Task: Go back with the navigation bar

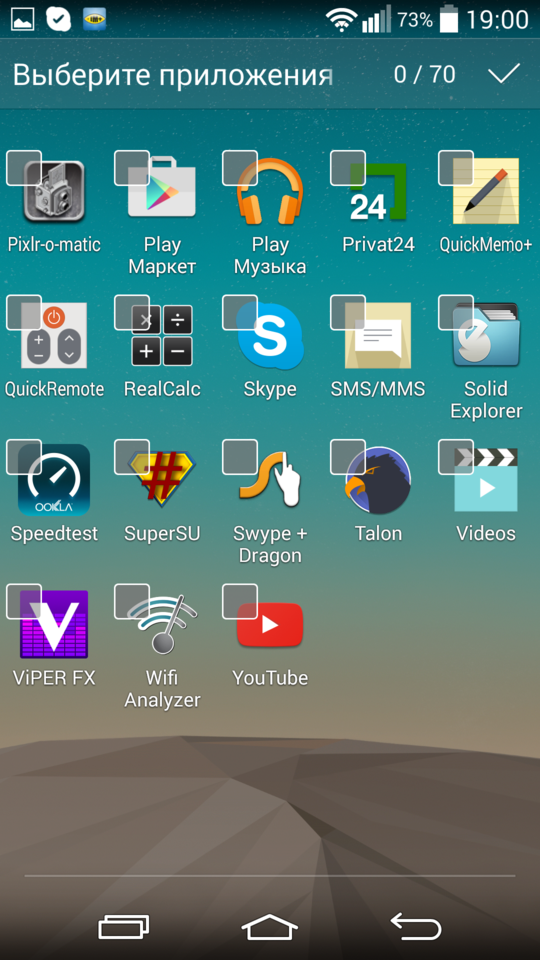Action: point(416,926)
